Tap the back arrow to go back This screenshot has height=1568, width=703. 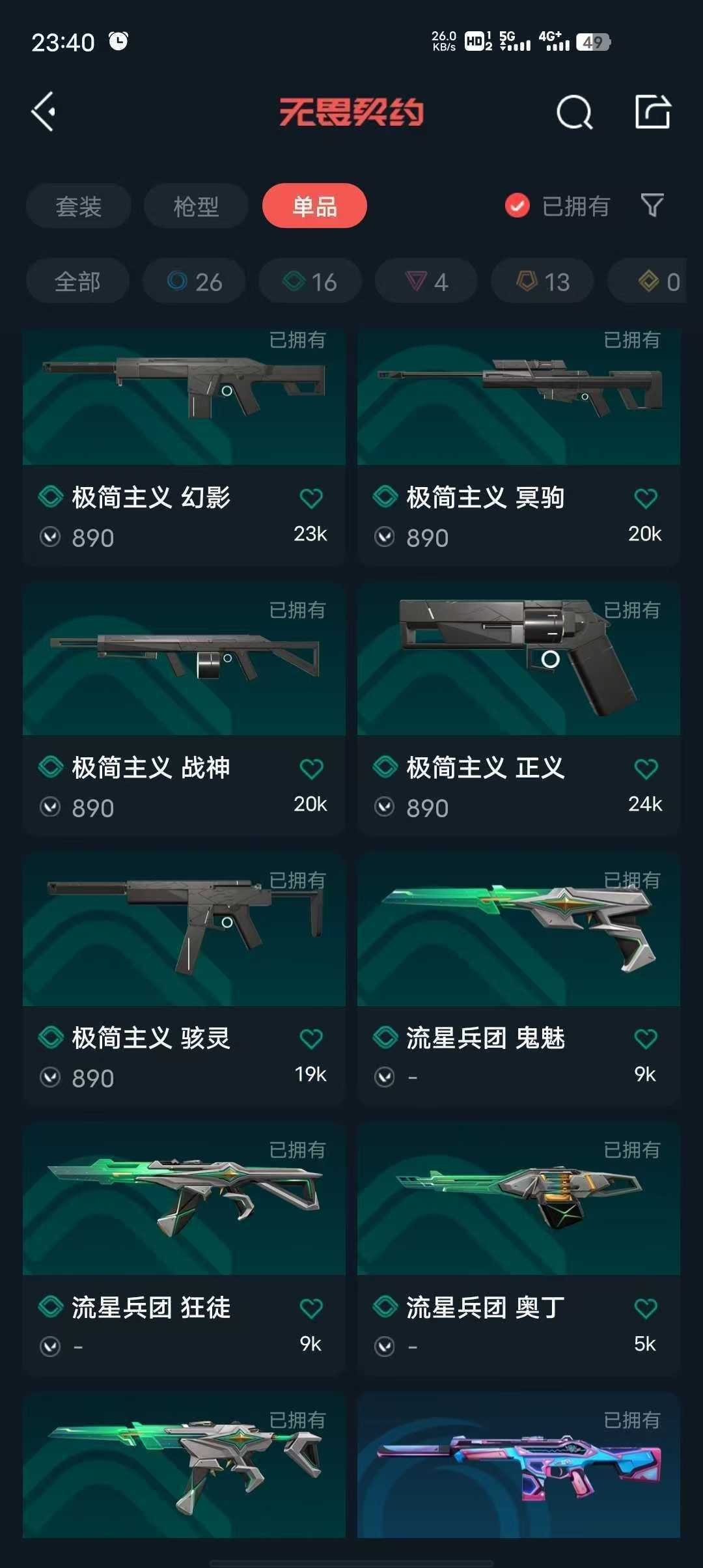[46, 111]
